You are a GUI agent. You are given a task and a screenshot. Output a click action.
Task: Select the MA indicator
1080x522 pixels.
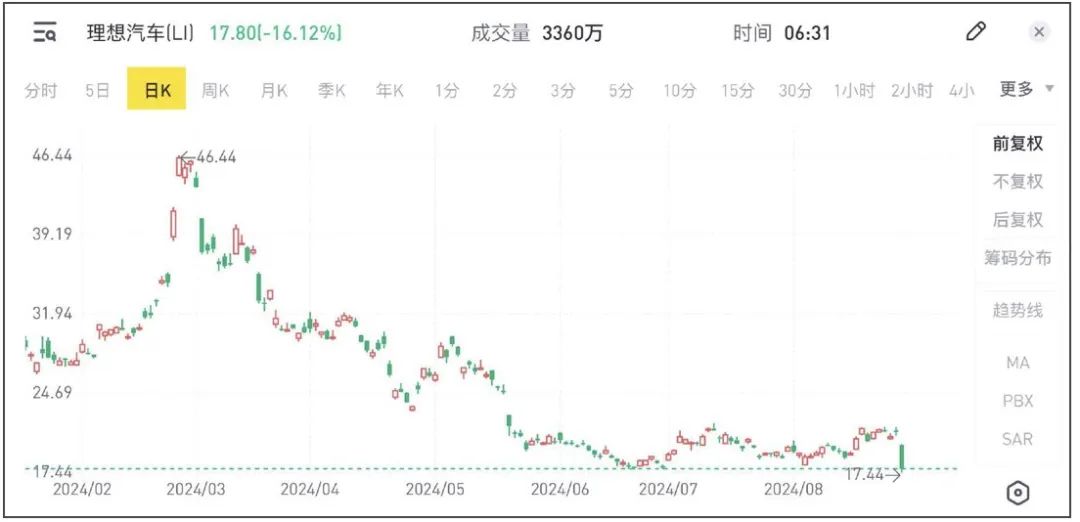click(1017, 363)
